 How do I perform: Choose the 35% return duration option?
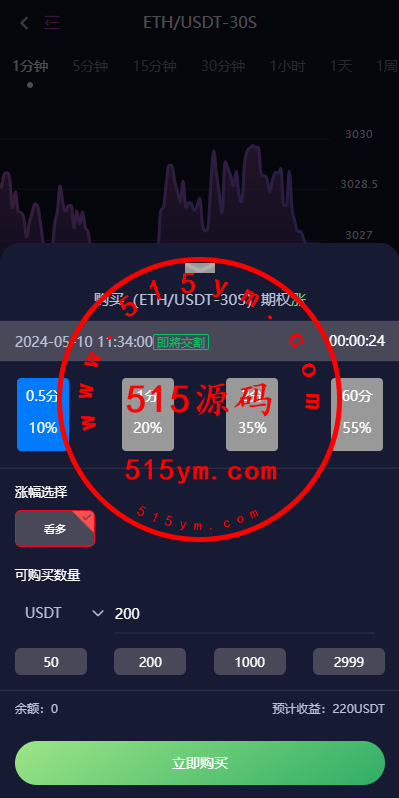pos(252,414)
